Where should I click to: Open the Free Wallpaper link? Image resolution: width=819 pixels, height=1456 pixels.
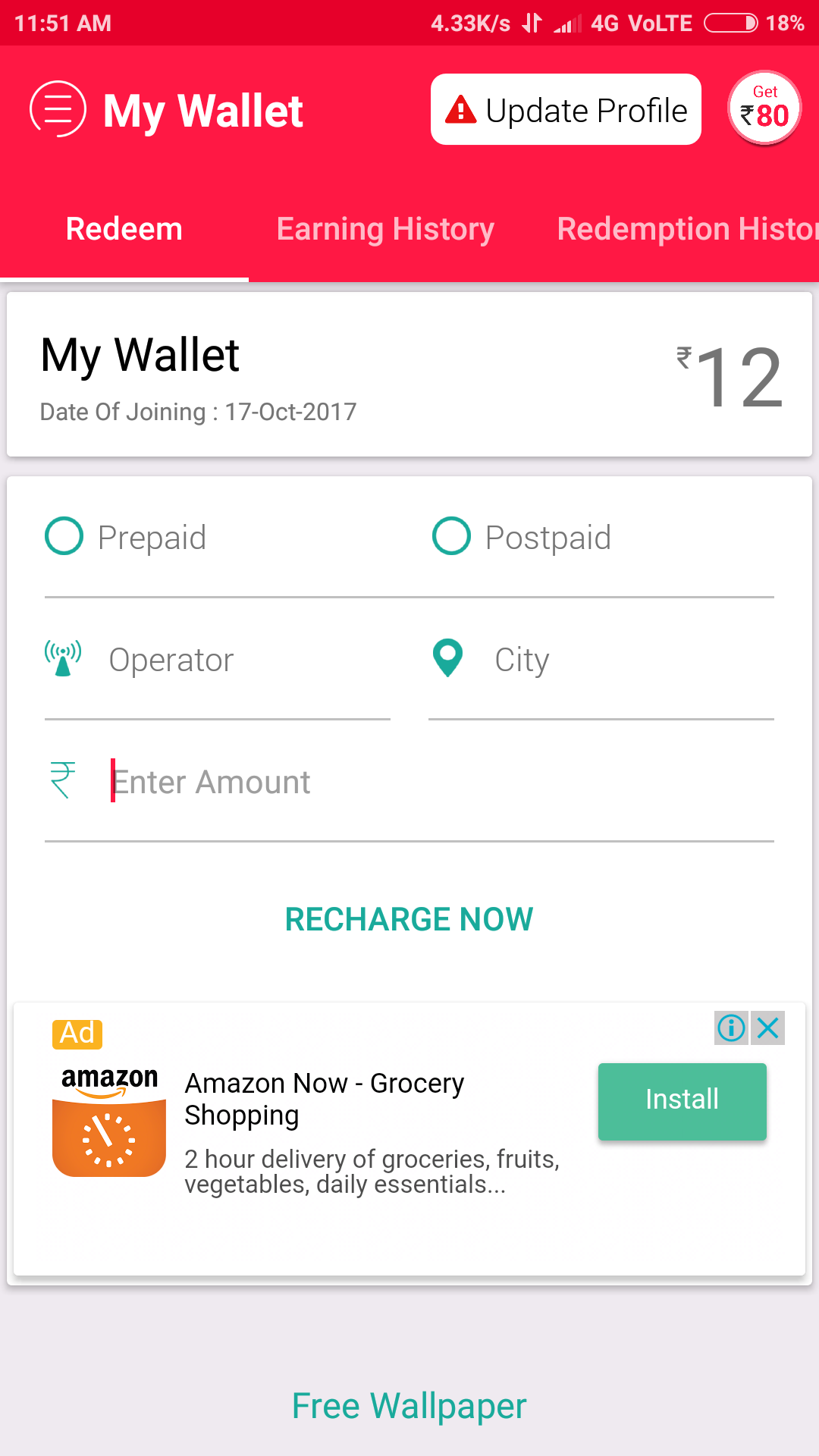(x=409, y=1406)
